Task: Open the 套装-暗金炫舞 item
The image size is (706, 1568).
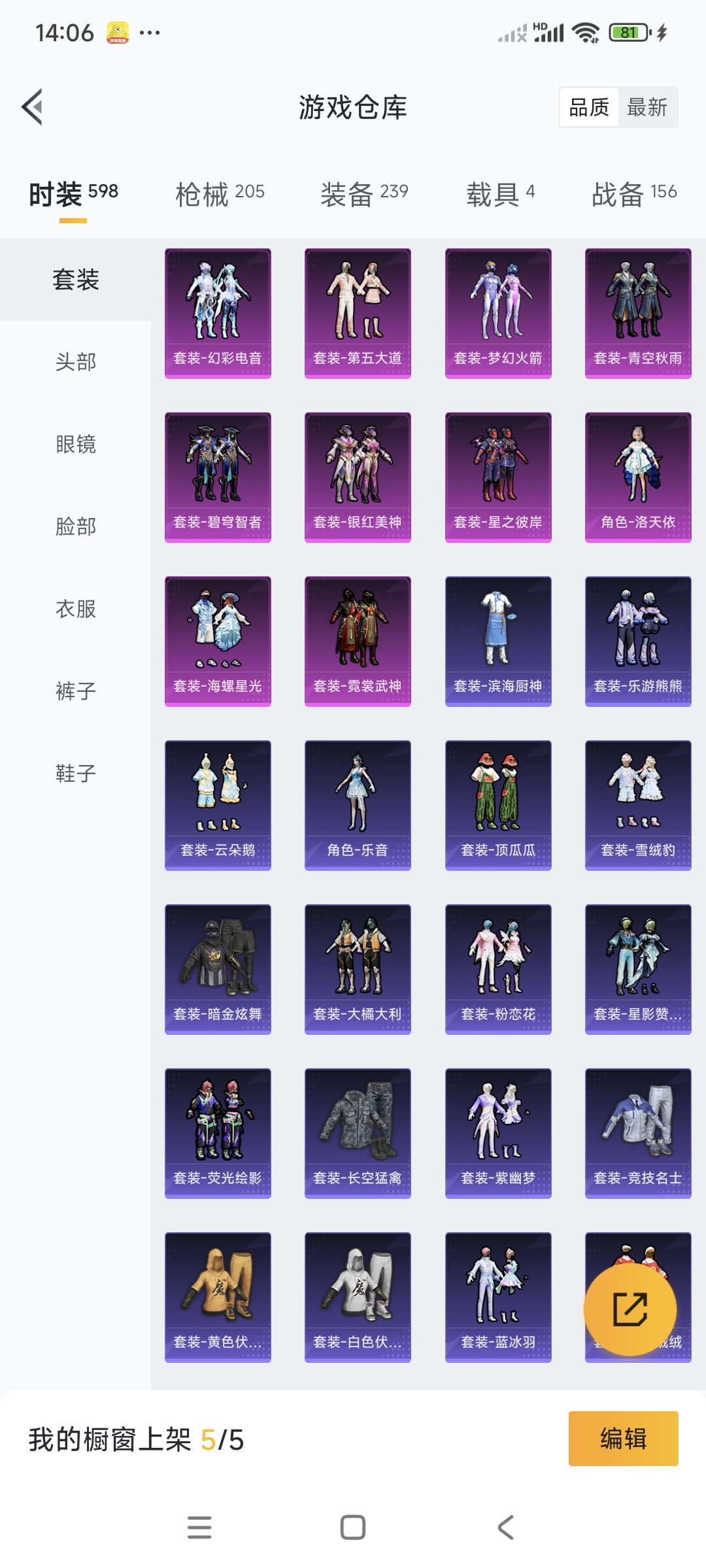Action: click(218, 970)
